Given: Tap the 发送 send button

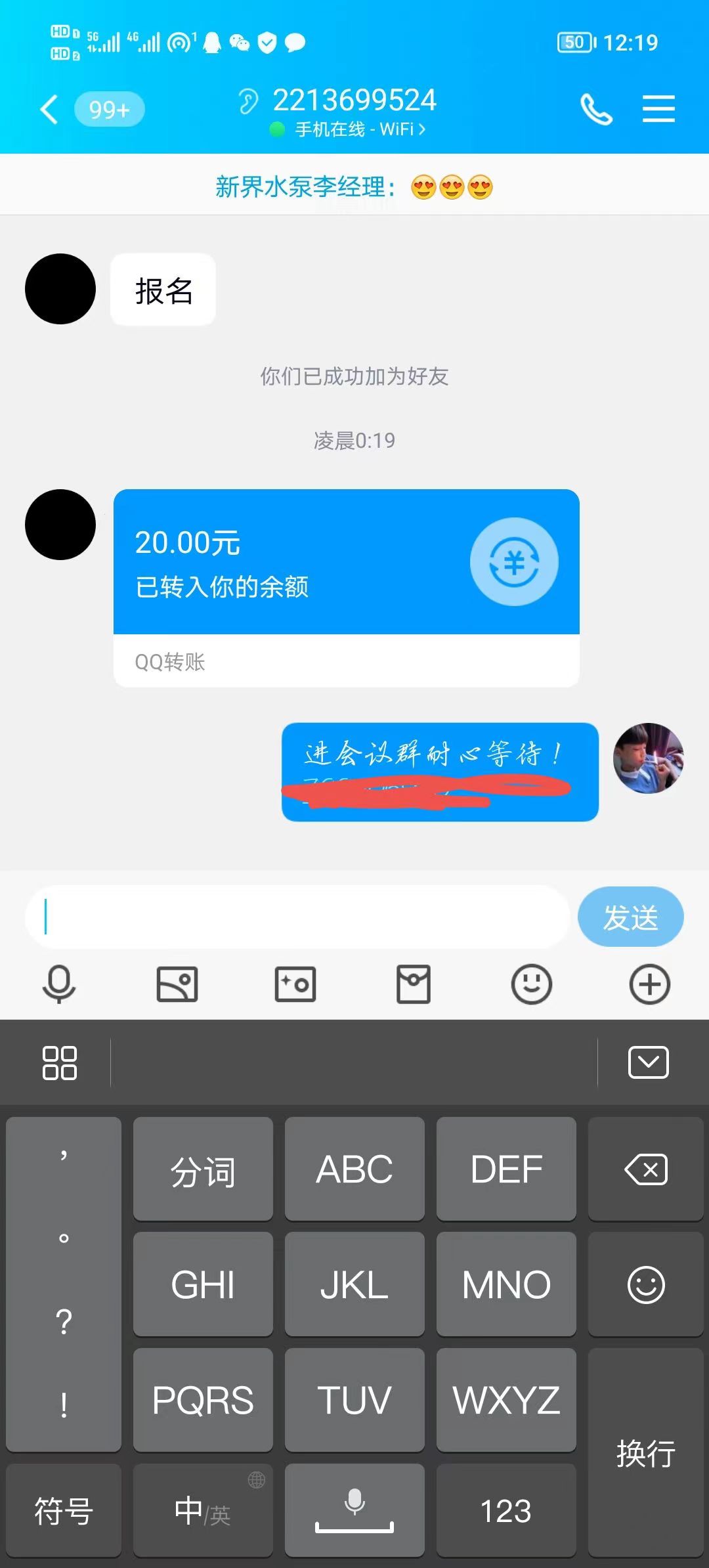Looking at the screenshot, I should [x=630, y=917].
